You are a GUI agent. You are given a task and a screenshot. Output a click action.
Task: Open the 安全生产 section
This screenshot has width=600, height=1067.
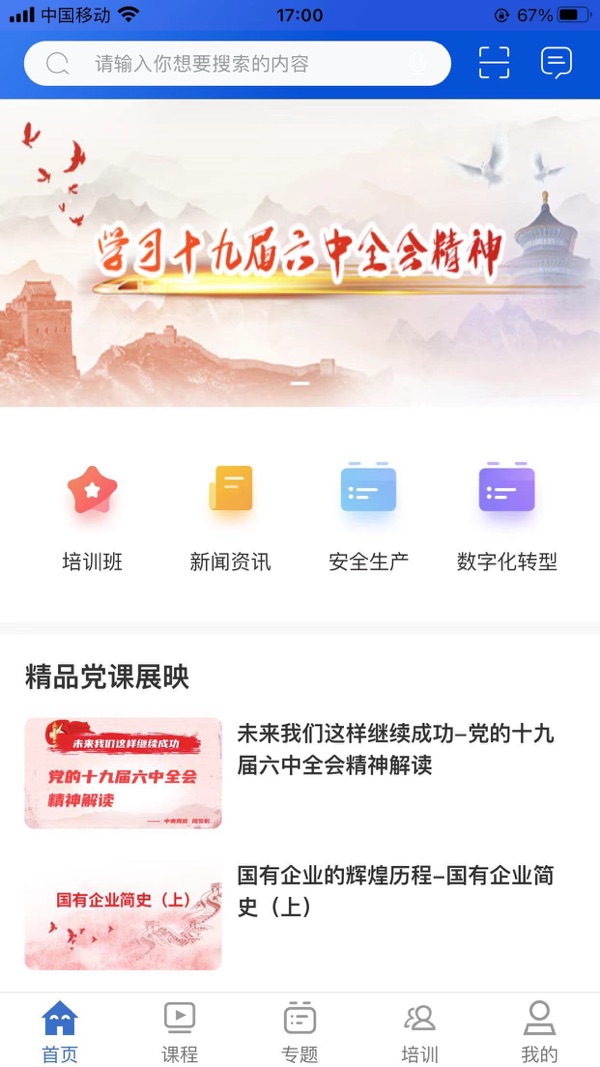pyautogui.click(x=369, y=519)
